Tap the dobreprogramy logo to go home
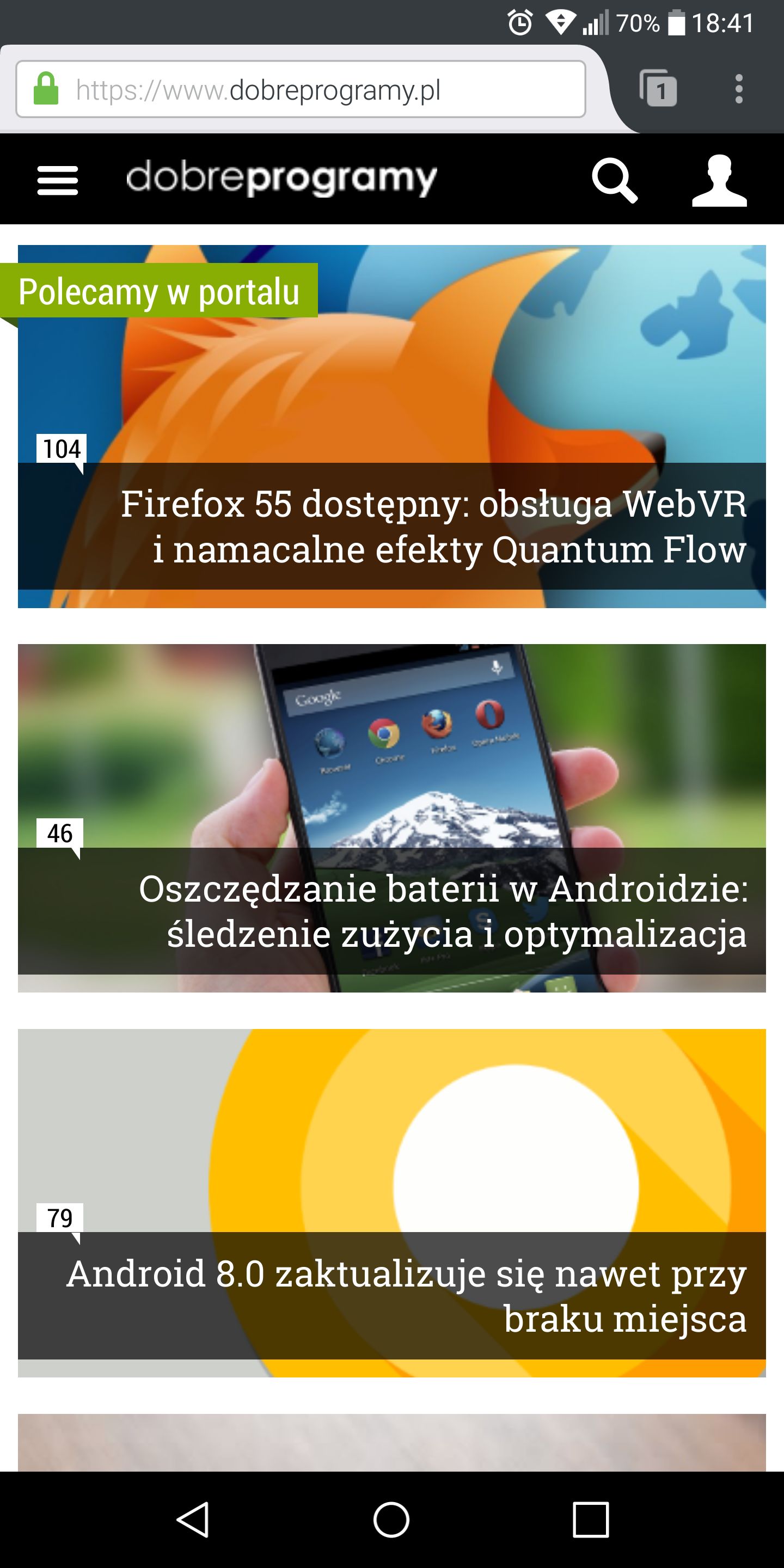The image size is (784, 1568). pyautogui.click(x=281, y=179)
